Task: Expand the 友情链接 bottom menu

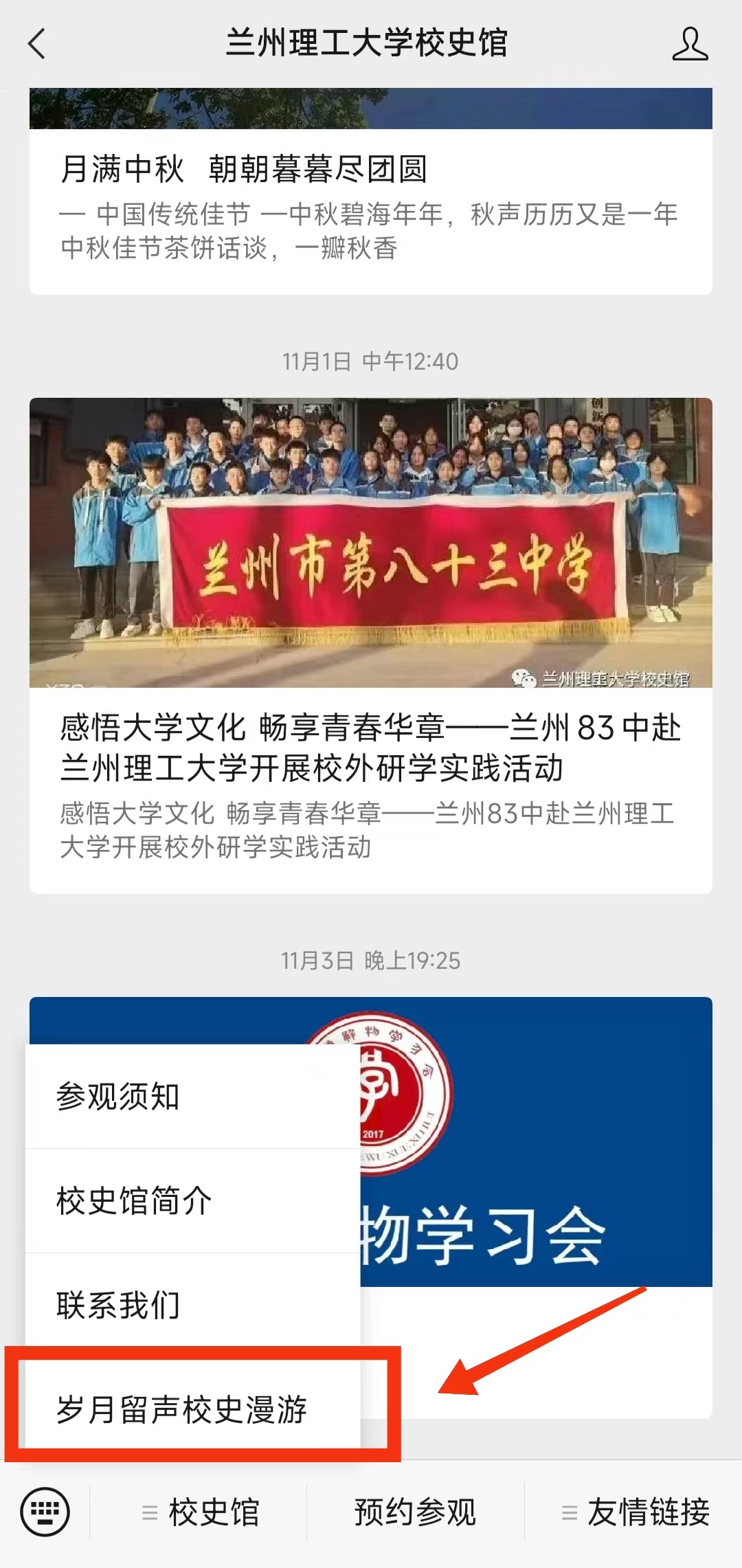Action: point(636,1512)
